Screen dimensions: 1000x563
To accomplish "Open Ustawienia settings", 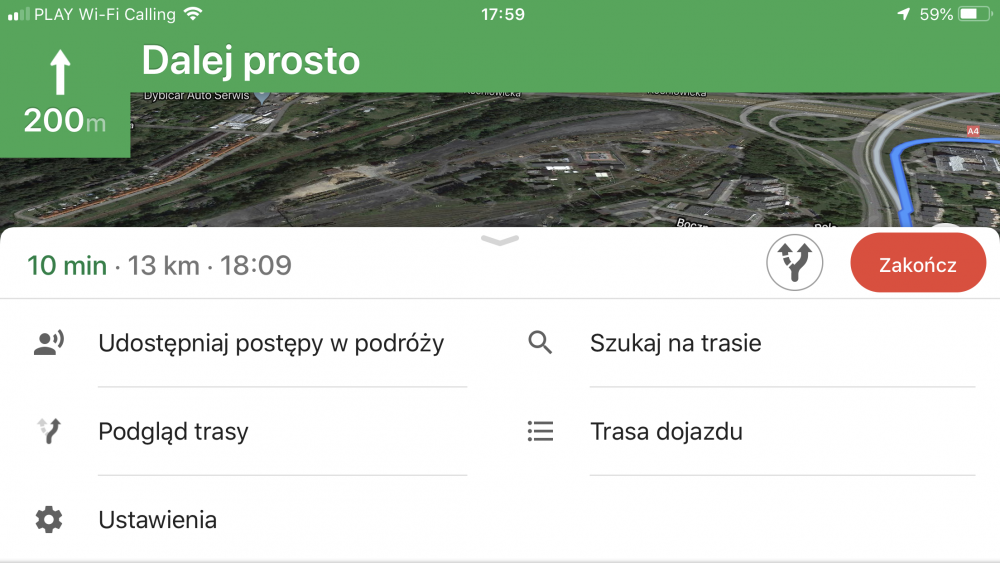I will coord(157,520).
